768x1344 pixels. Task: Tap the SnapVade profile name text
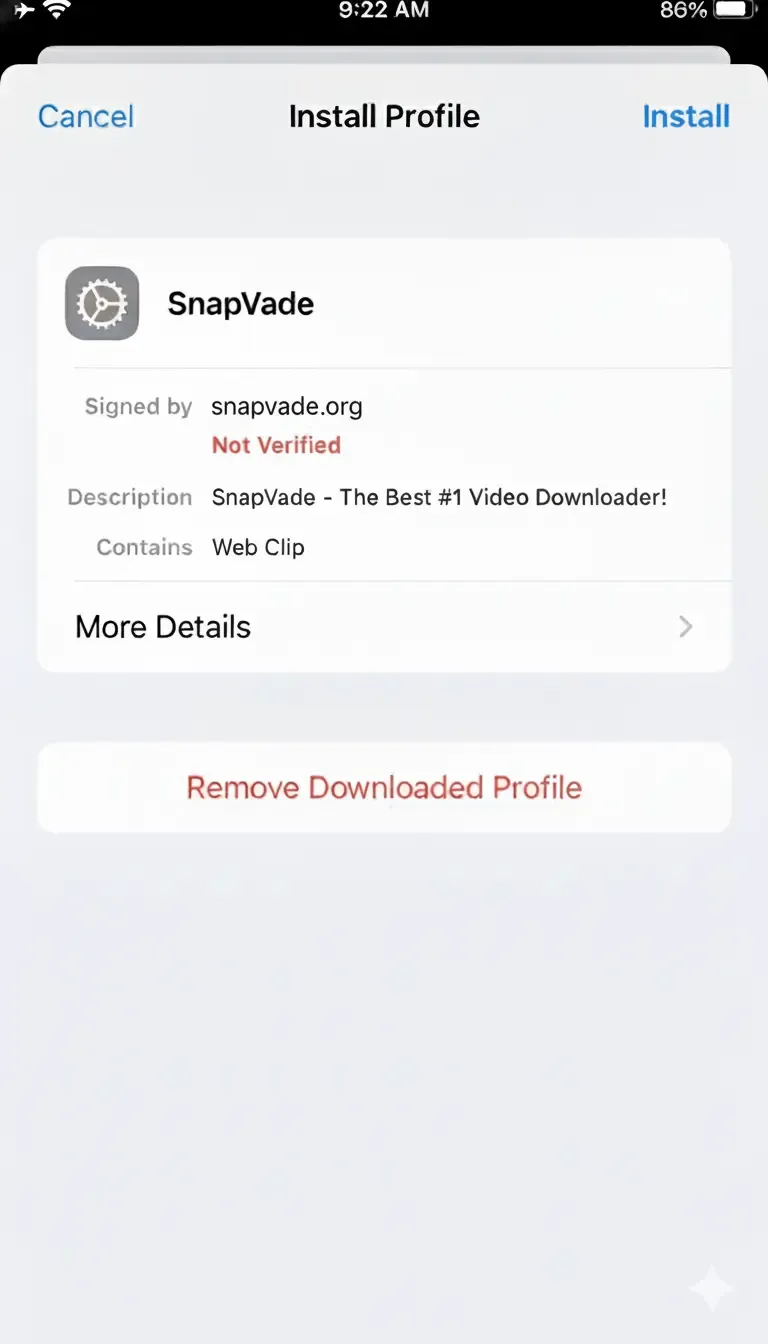click(x=240, y=303)
